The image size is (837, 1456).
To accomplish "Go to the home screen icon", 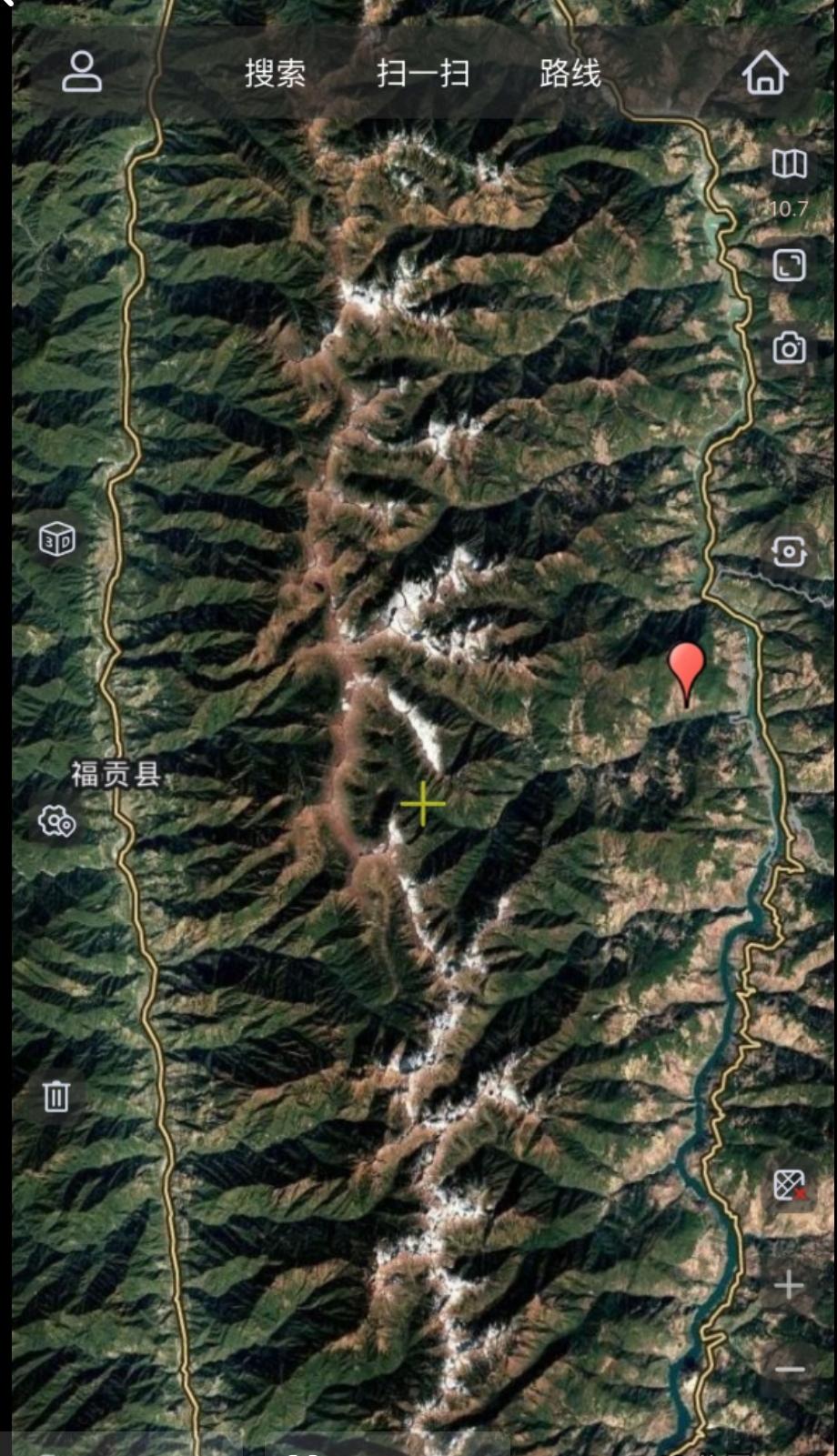I will point(764,72).
